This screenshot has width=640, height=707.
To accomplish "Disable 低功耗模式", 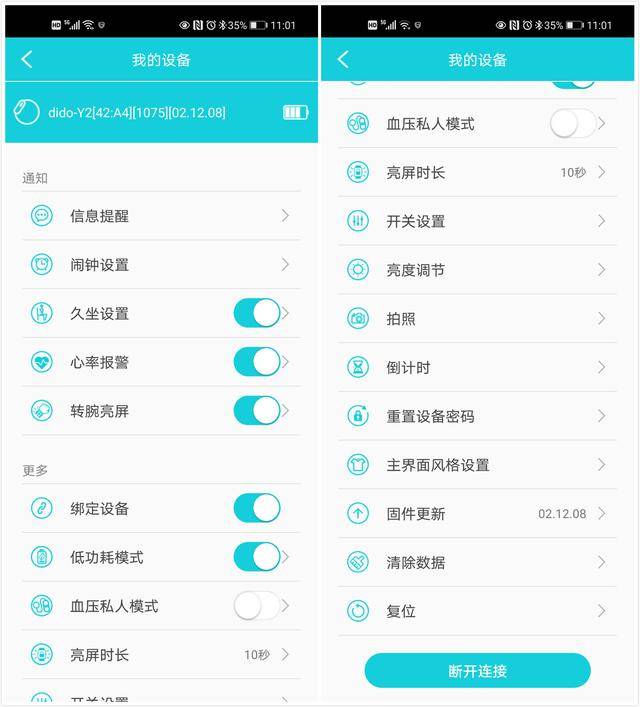I will point(257,556).
